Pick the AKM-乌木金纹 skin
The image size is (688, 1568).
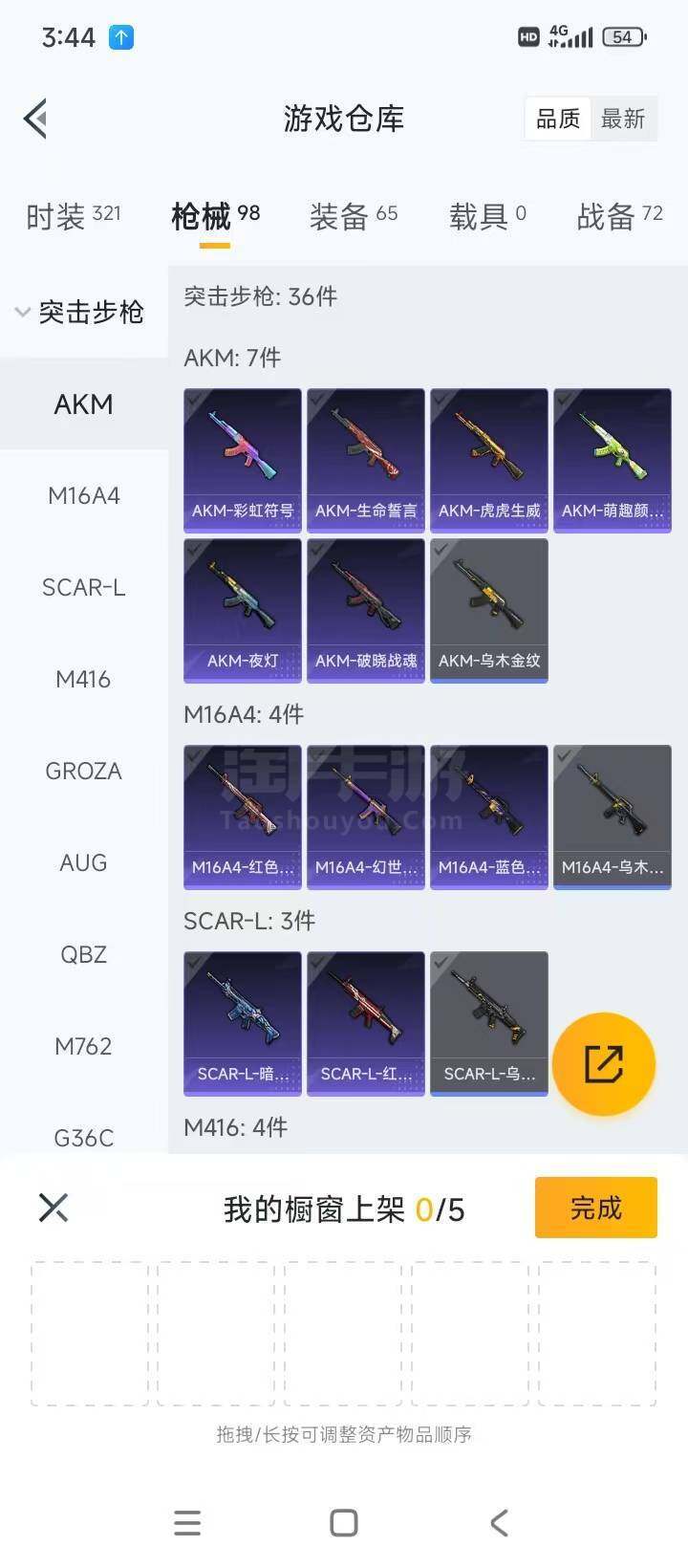tap(489, 610)
